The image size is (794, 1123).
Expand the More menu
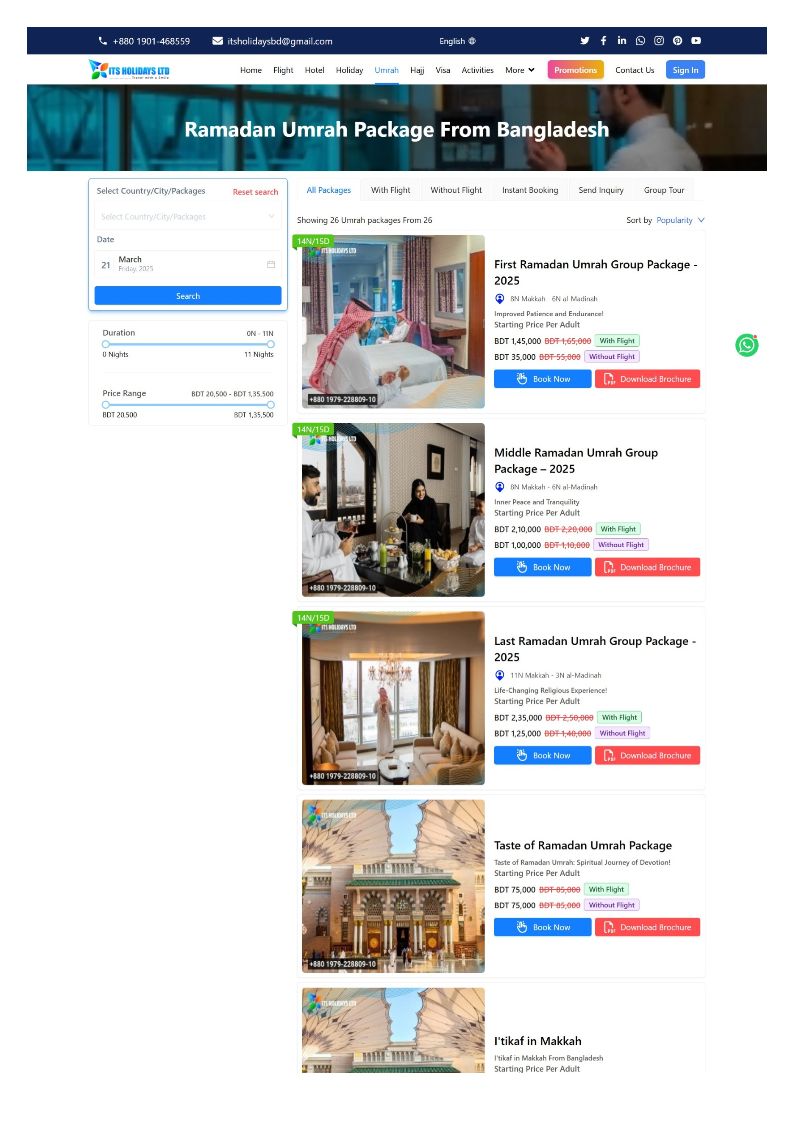coord(520,70)
